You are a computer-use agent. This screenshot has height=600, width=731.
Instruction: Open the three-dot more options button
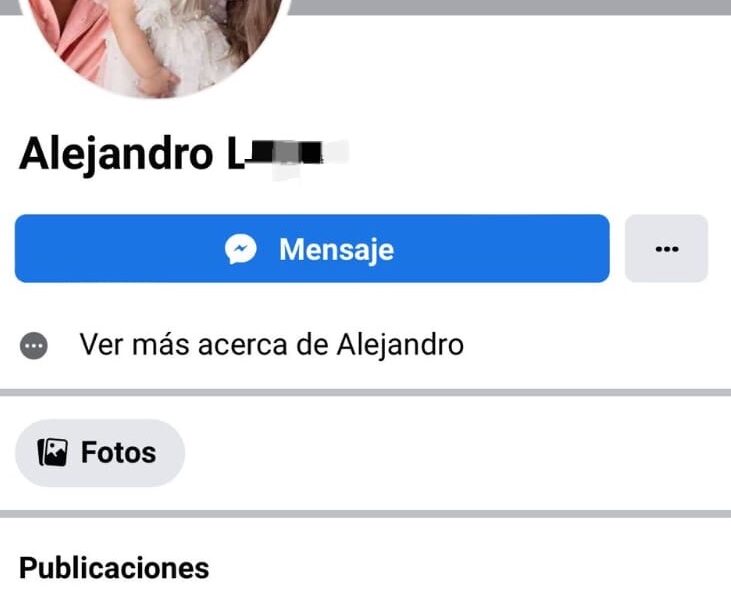click(666, 248)
